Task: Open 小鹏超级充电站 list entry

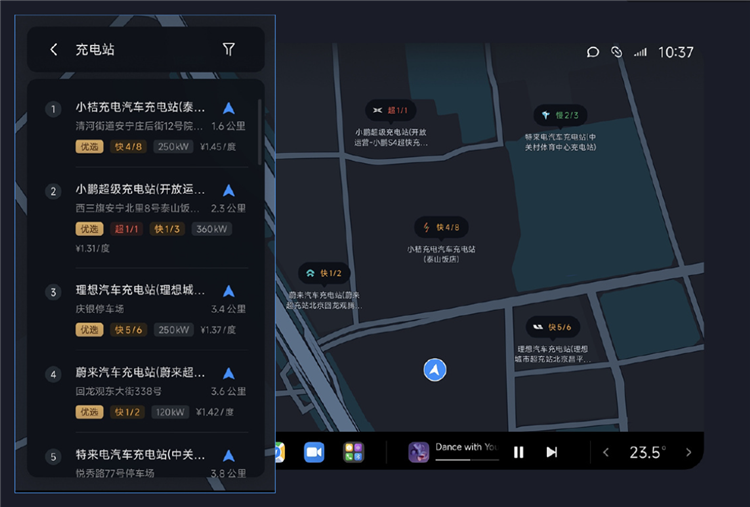Action: tap(140, 189)
